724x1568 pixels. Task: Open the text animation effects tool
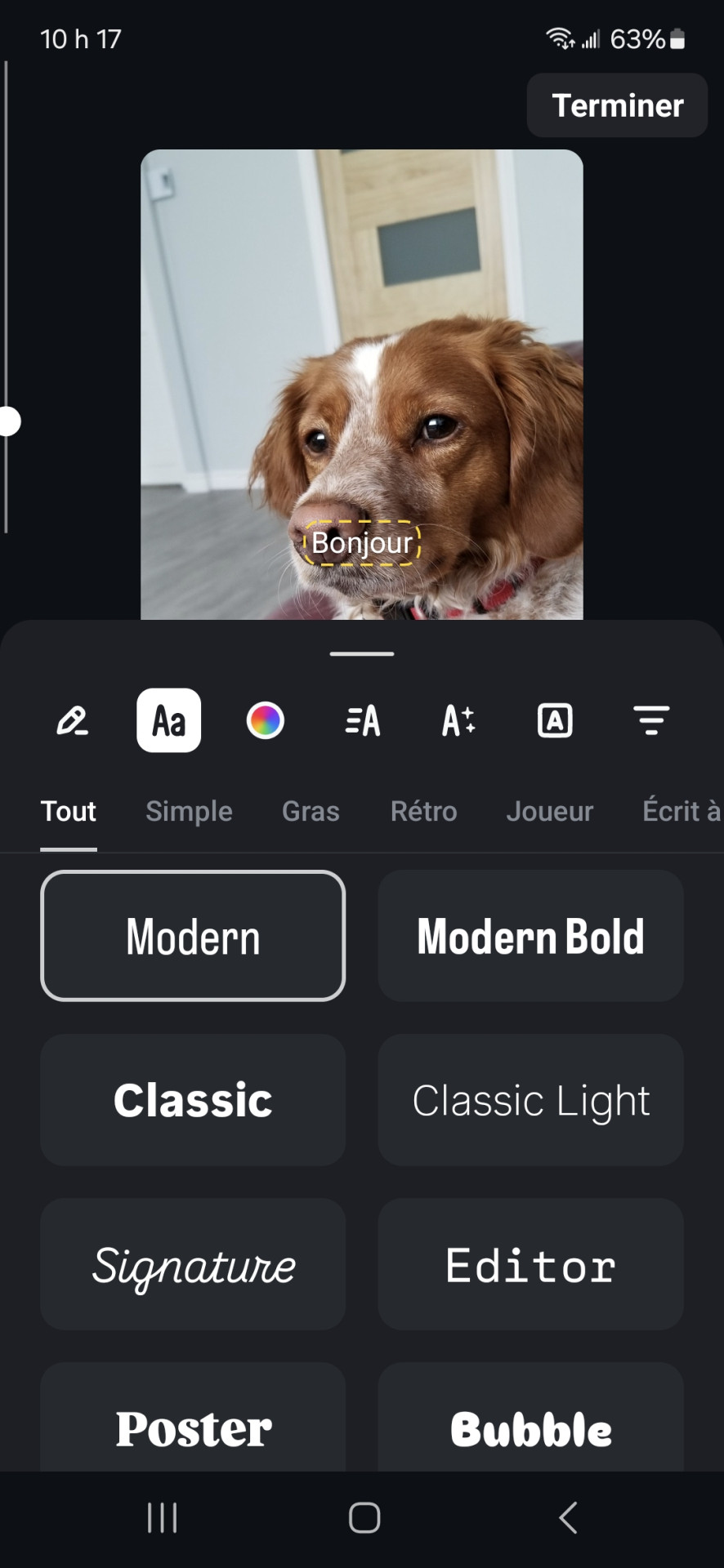458,721
